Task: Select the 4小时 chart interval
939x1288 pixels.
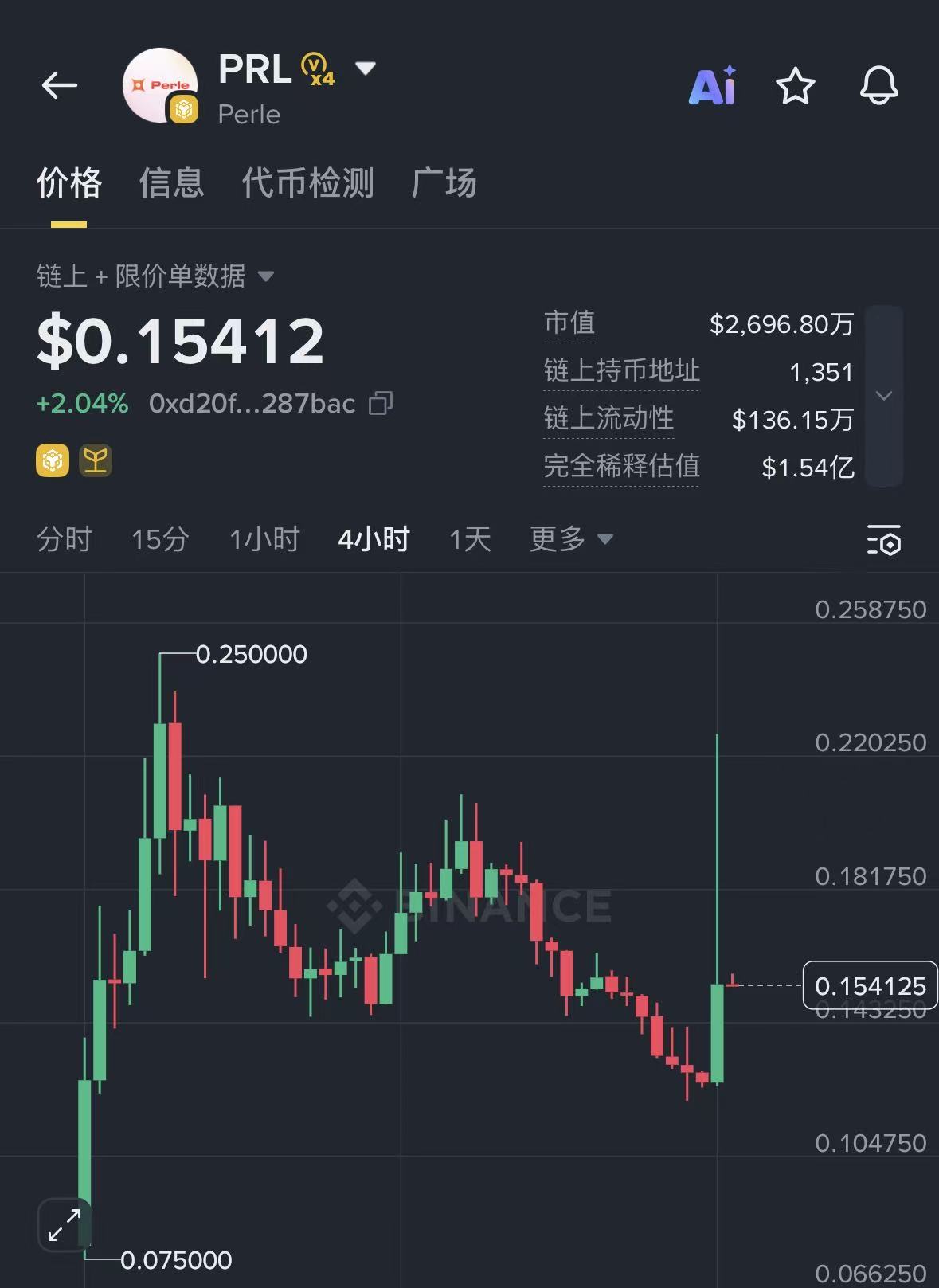Action: pos(374,539)
